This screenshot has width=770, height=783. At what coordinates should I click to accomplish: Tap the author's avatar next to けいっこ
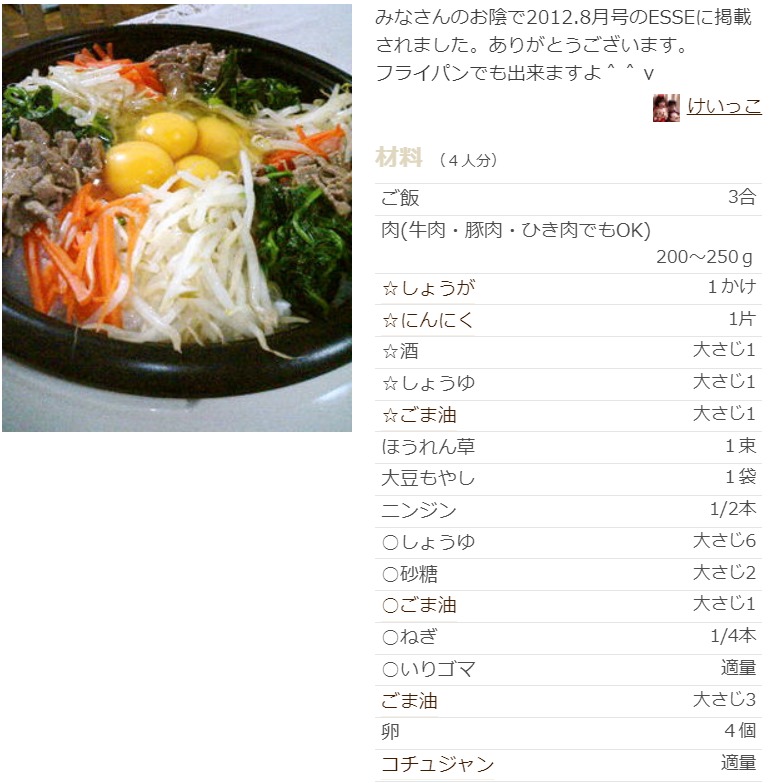[x=666, y=108]
